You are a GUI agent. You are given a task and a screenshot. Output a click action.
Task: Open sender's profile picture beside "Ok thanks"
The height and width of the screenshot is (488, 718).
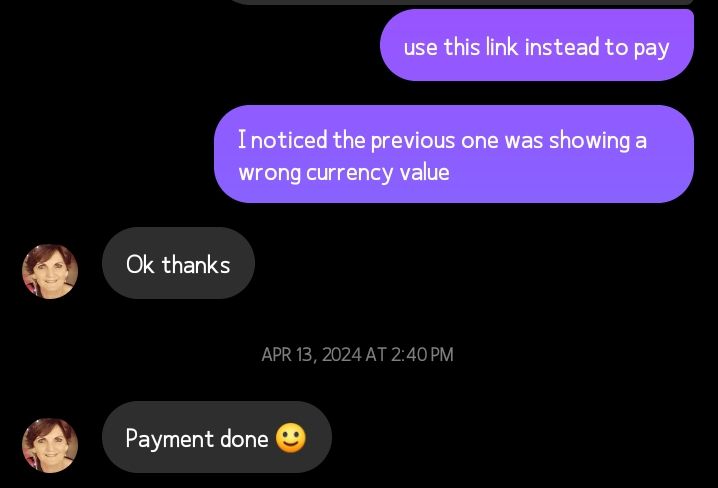point(50,271)
